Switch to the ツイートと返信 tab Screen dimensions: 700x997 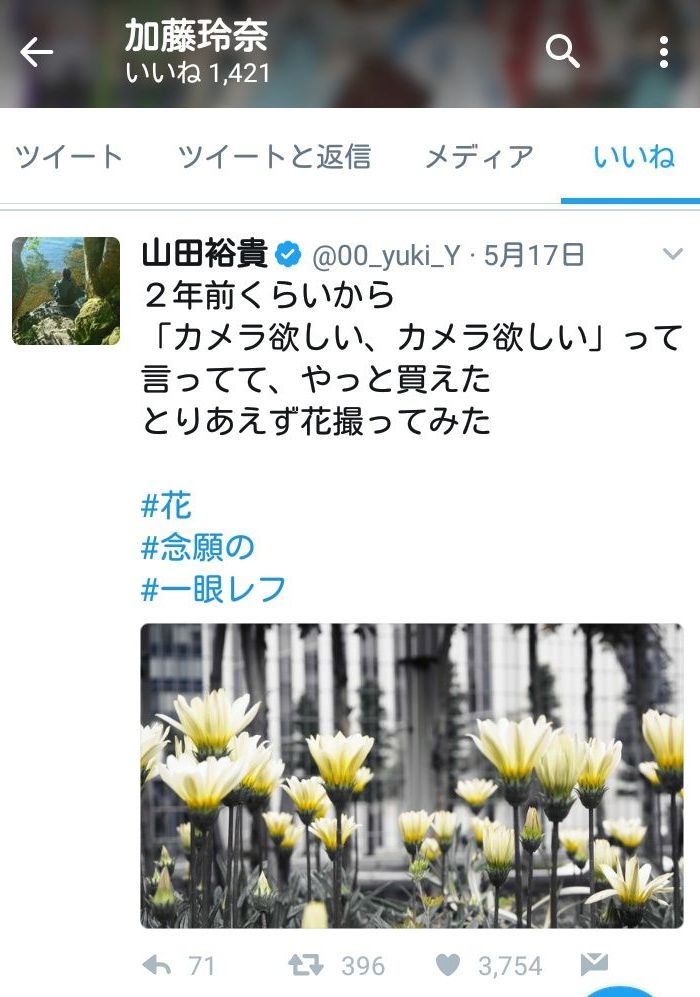pyautogui.click(x=274, y=156)
